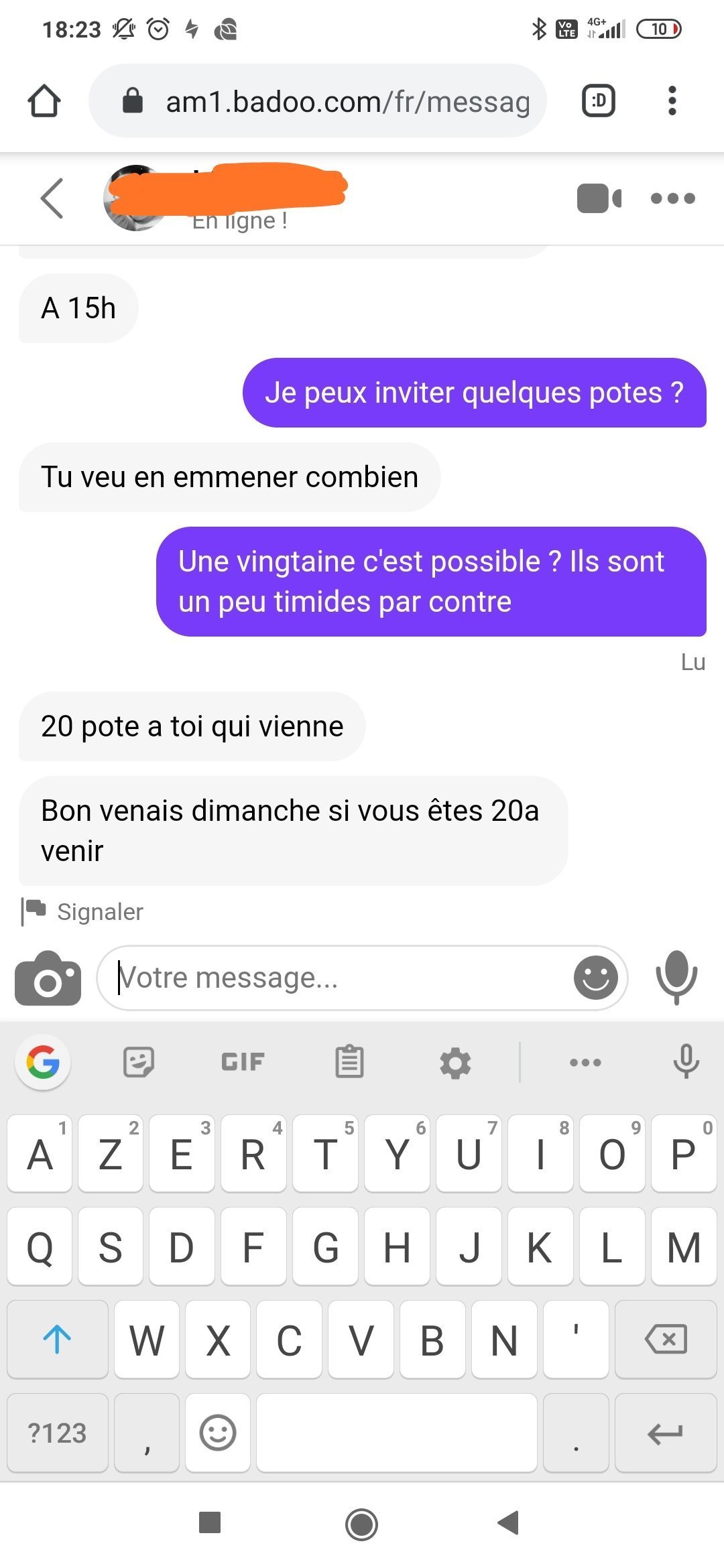This screenshot has width=724, height=1568.
Task: Open the browser home page
Action: point(44,101)
